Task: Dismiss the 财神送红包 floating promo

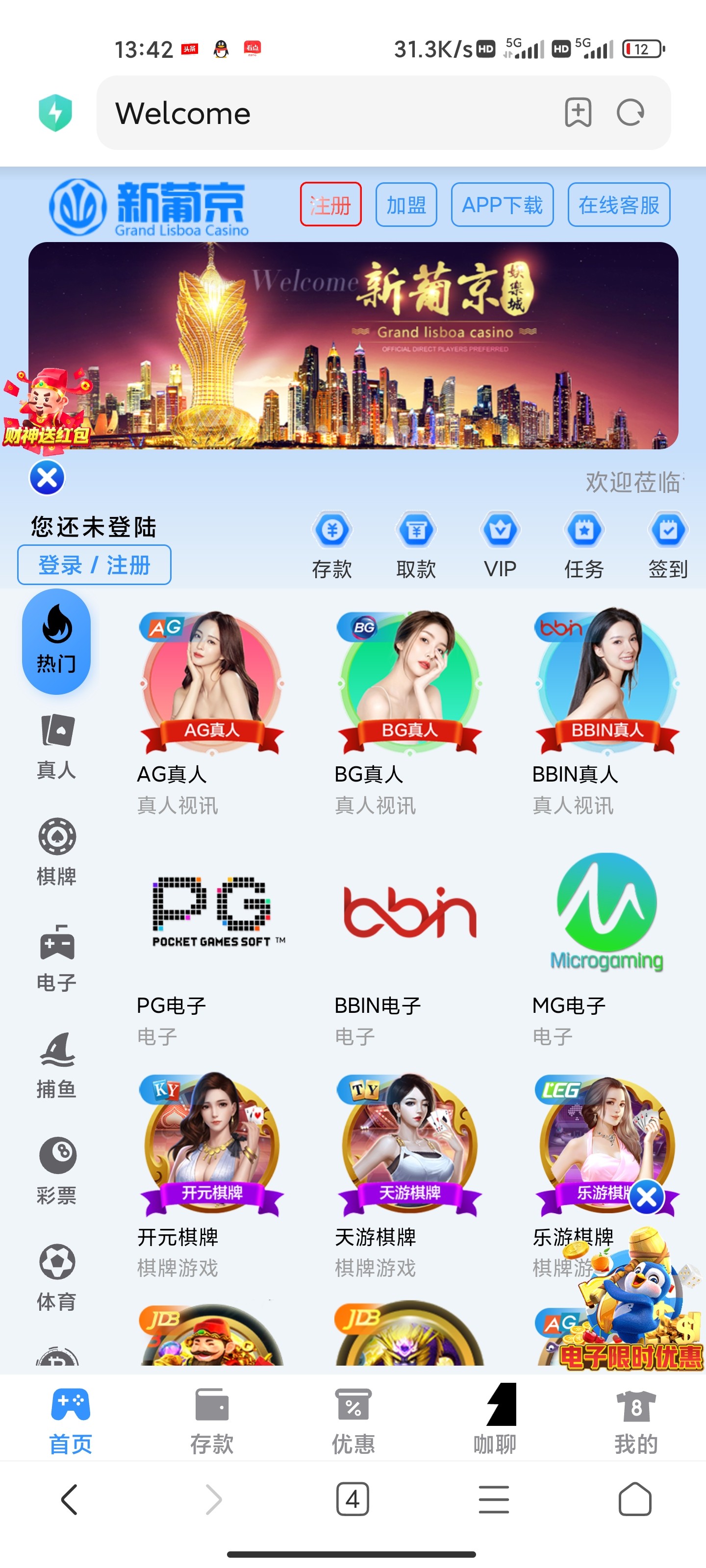Action: tap(47, 477)
